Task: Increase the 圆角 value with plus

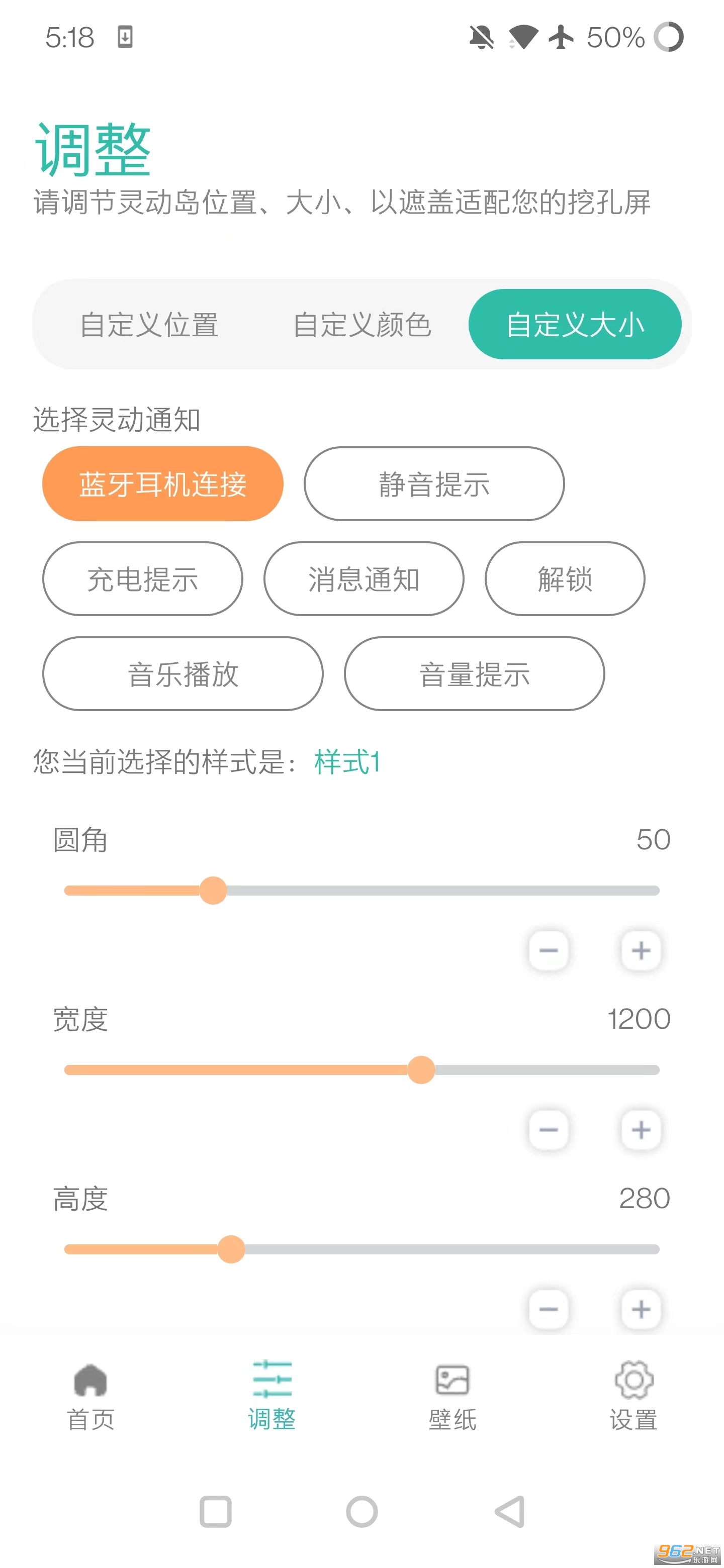Action: click(641, 950)
